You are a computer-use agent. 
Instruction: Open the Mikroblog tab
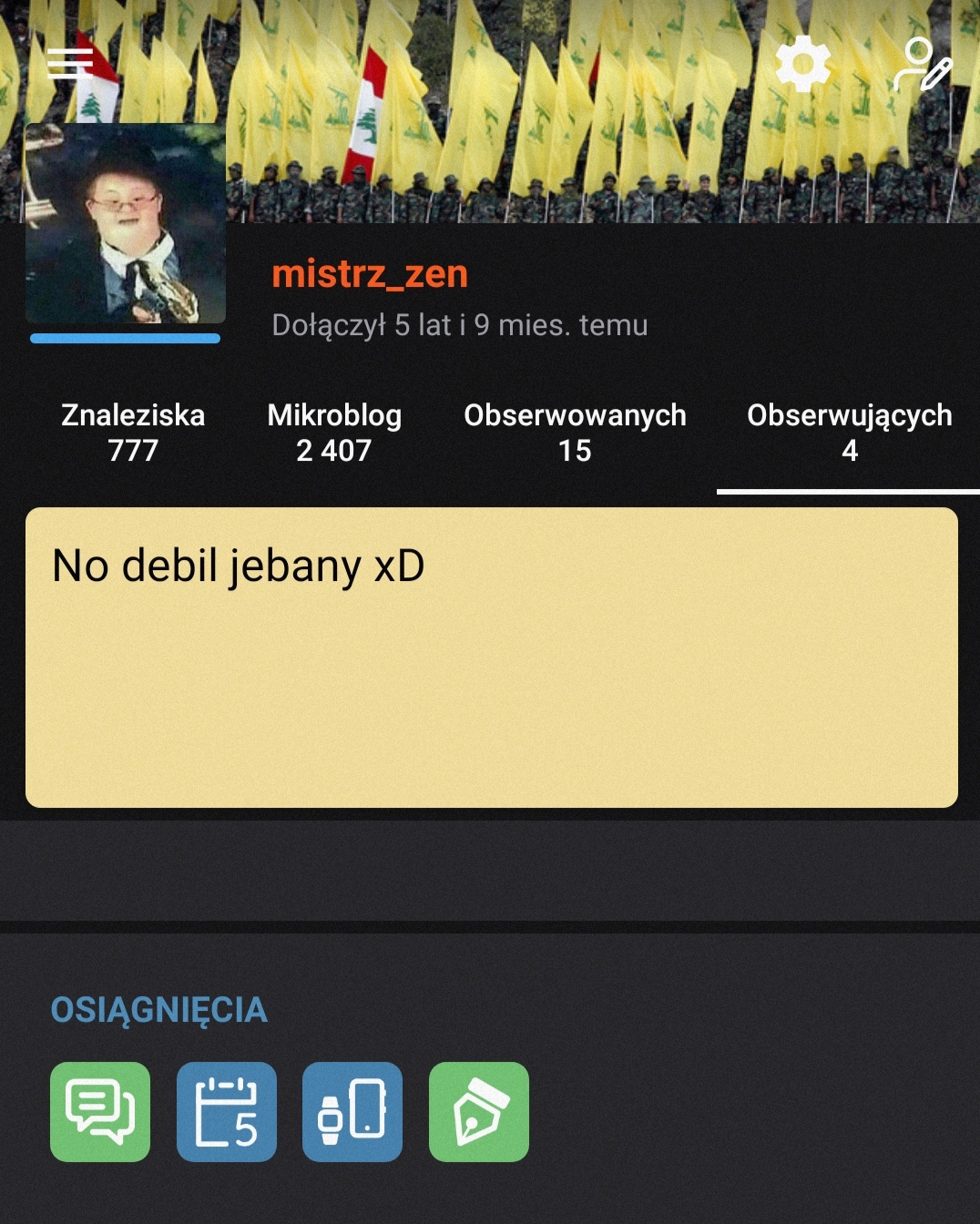tap(334, 433)
